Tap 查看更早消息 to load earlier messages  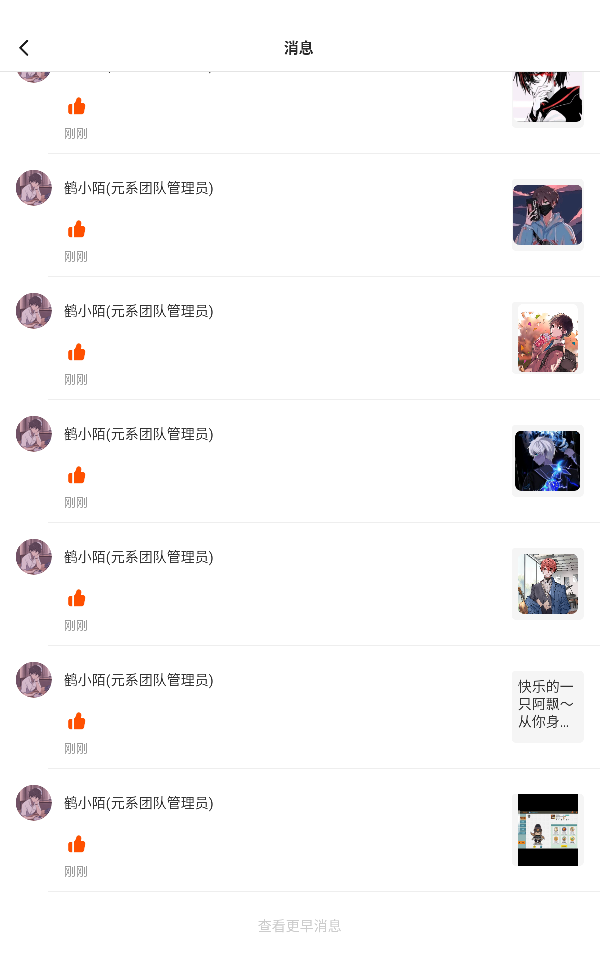tap(299, 926)
